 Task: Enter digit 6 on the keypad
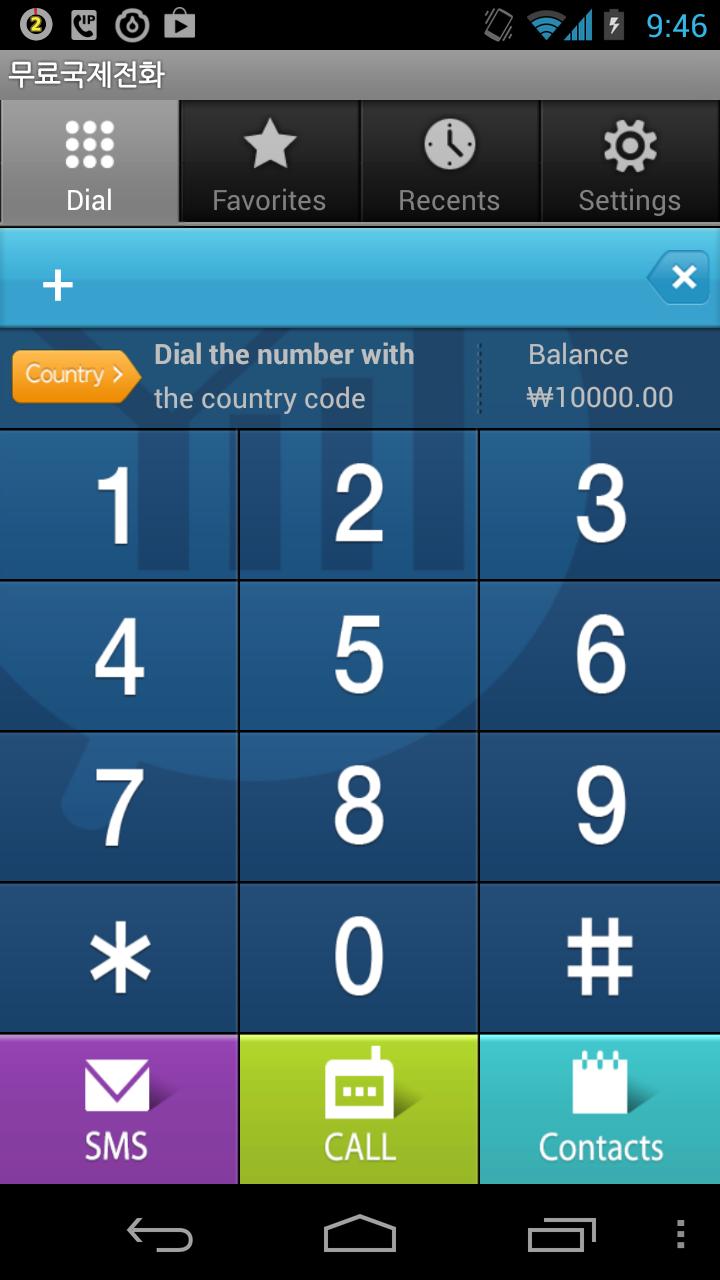coord(600,656)
